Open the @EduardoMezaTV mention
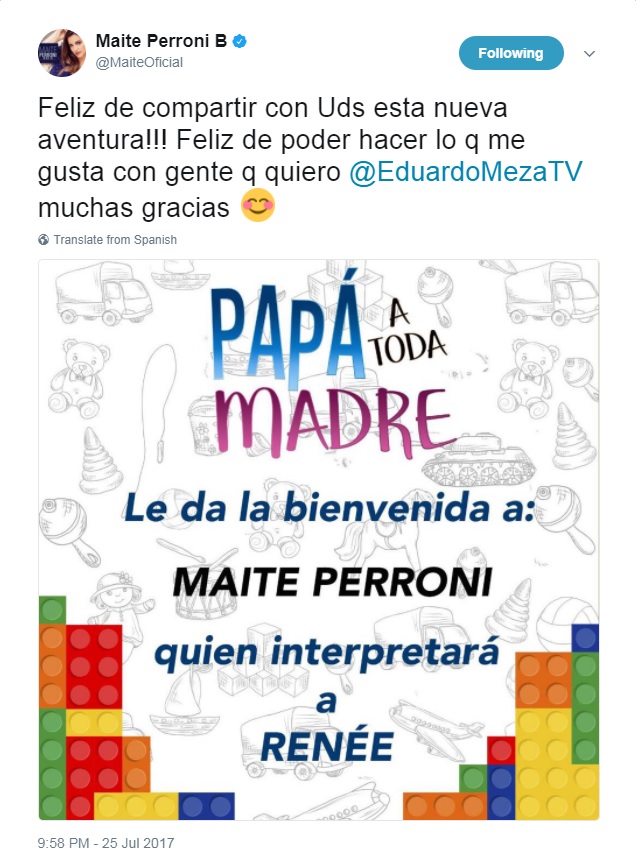The width and height of the screenshot is (636, 852). click(465, 172)
